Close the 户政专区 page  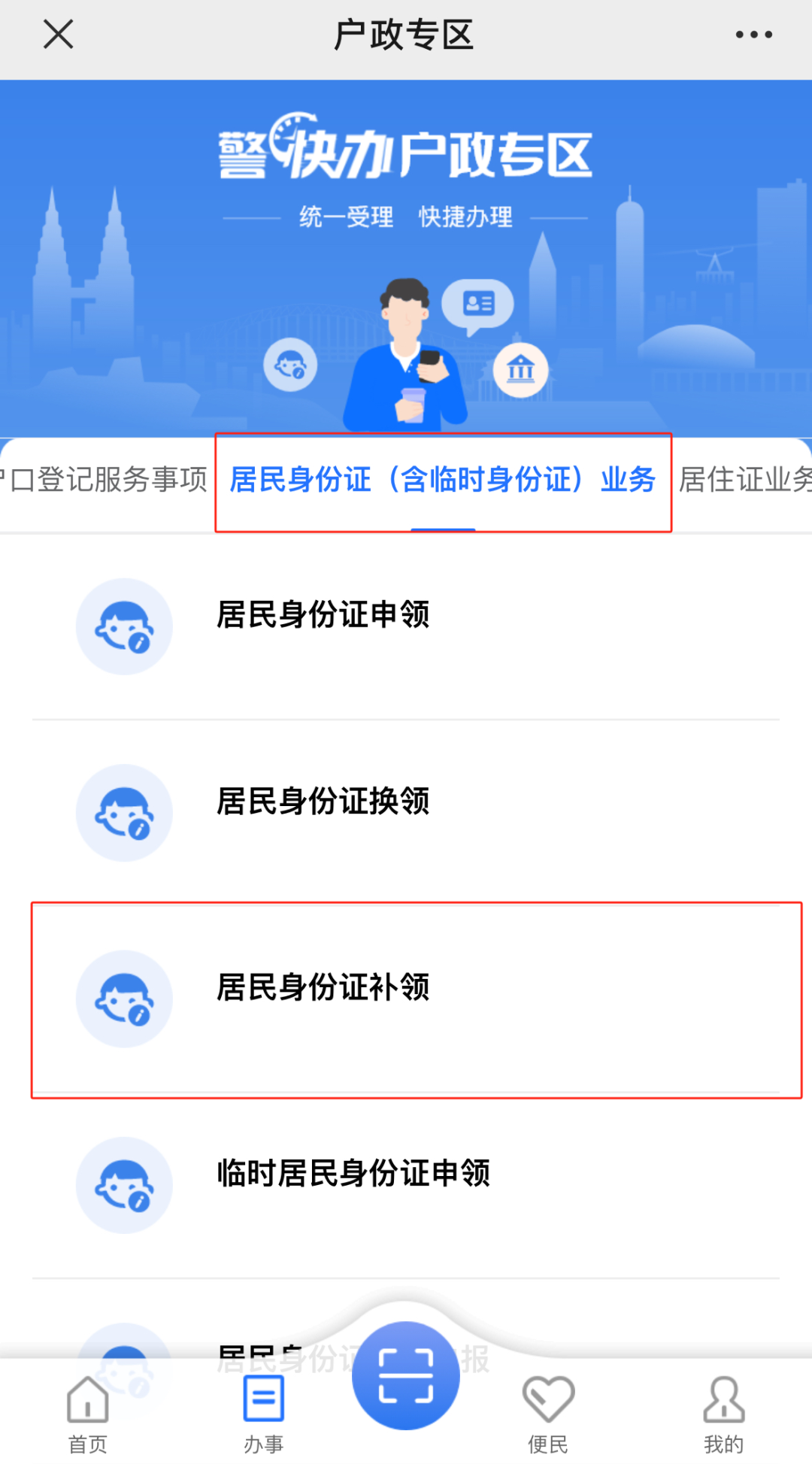(x=58, y=35)
